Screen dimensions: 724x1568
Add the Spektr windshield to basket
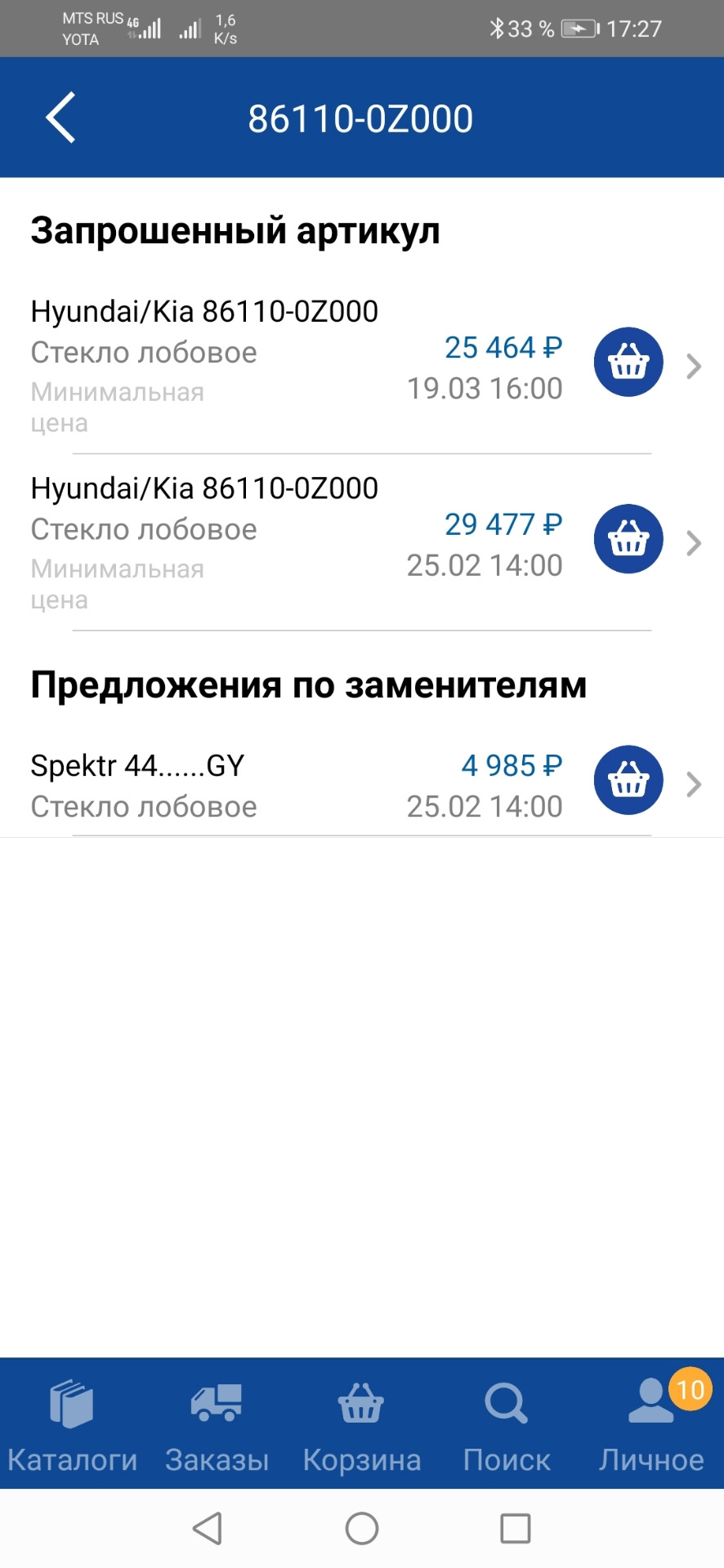point(628,780)
